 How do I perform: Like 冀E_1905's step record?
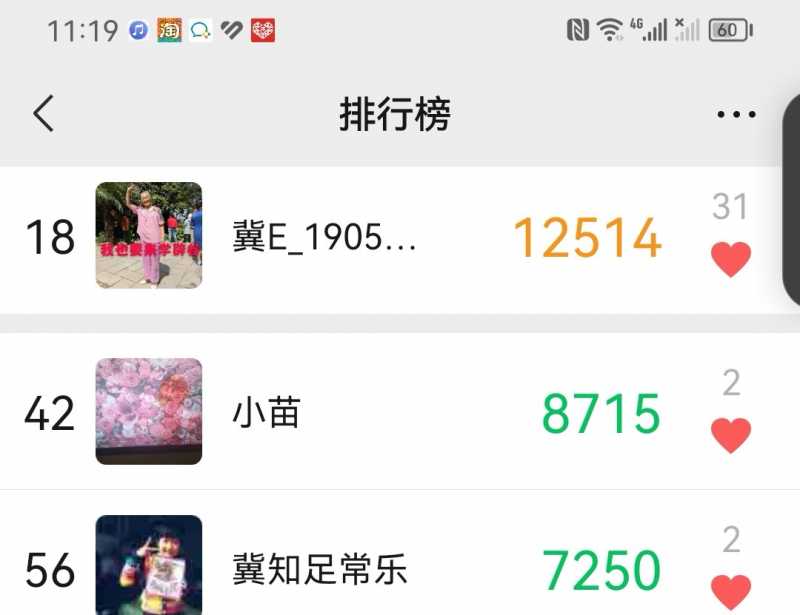click(x=731, y=259)
